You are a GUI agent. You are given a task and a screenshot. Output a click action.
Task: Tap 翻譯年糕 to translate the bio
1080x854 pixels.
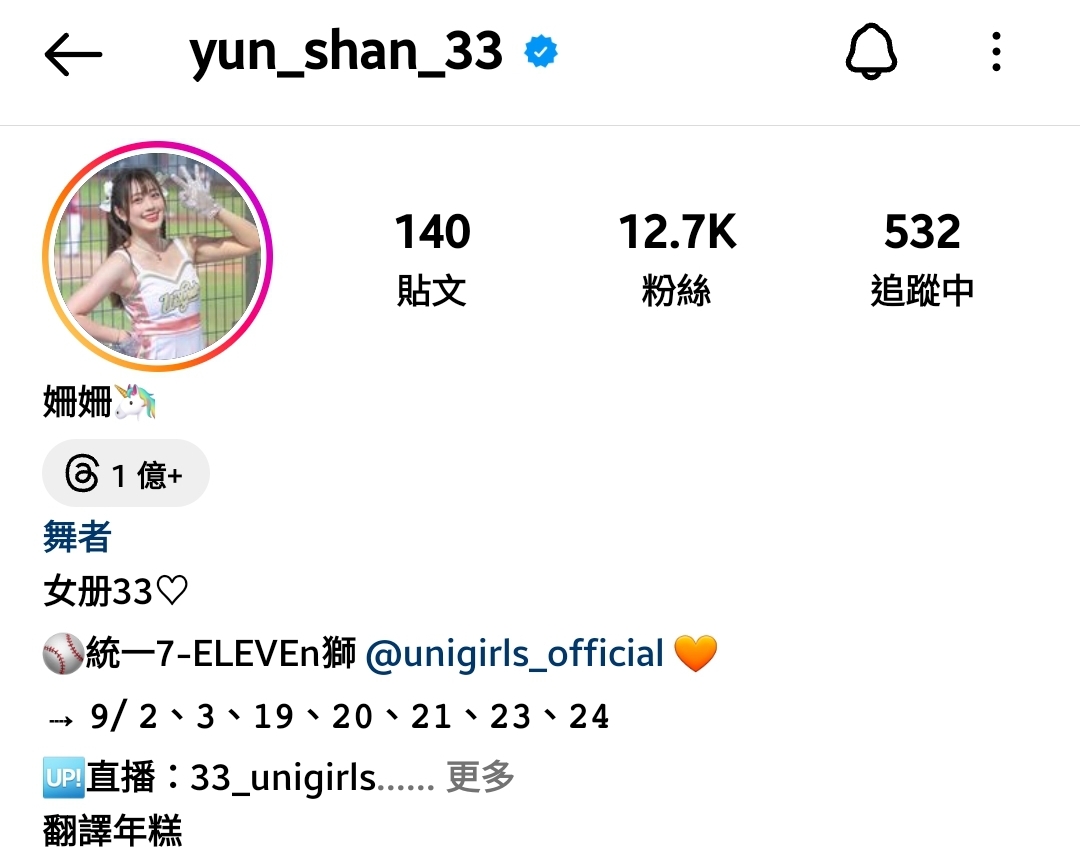113,832
